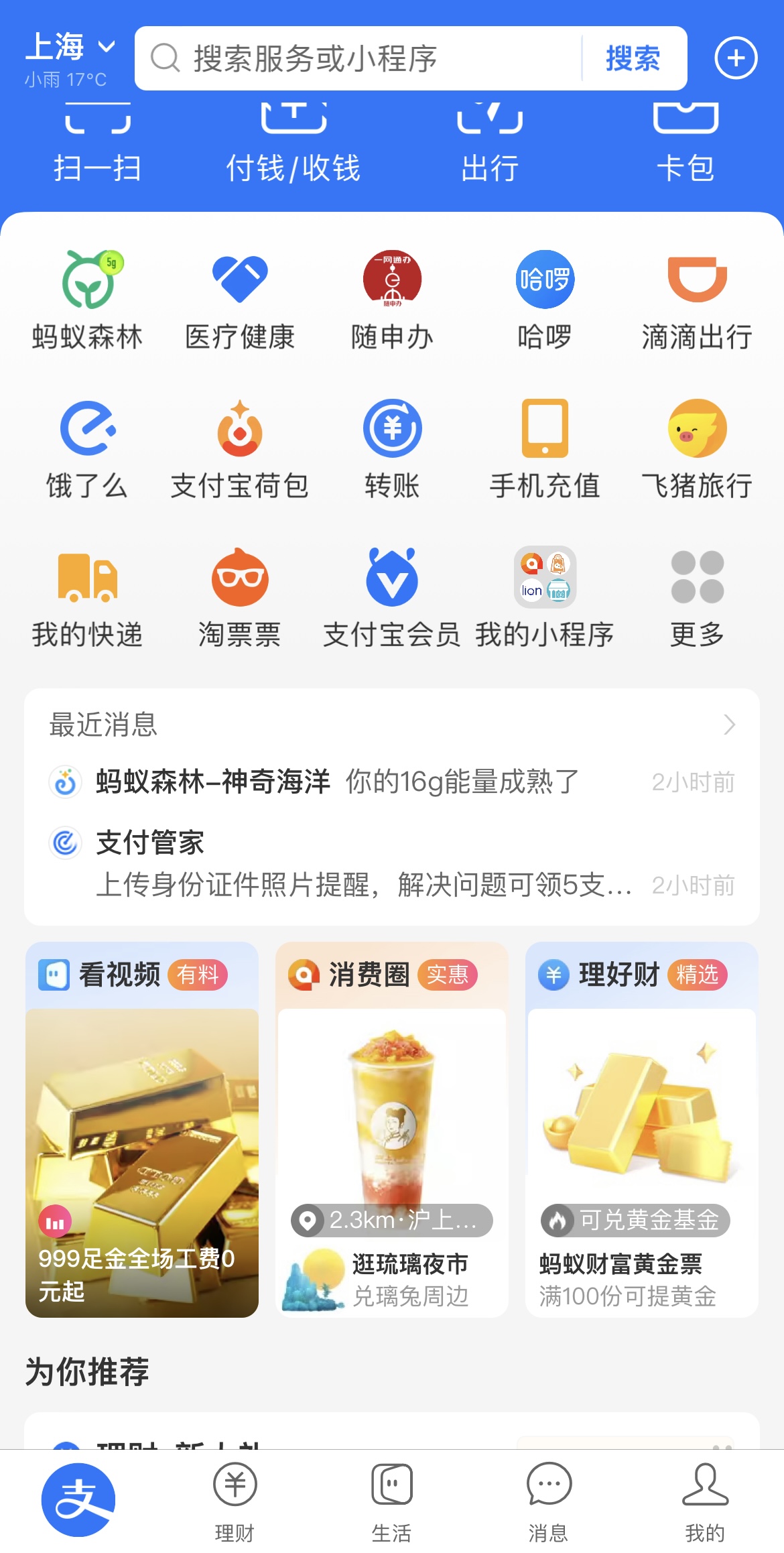This screenshot has height=1553, width=784.
Task: Check 我的快递 package tracking
Action: point(87,598)
